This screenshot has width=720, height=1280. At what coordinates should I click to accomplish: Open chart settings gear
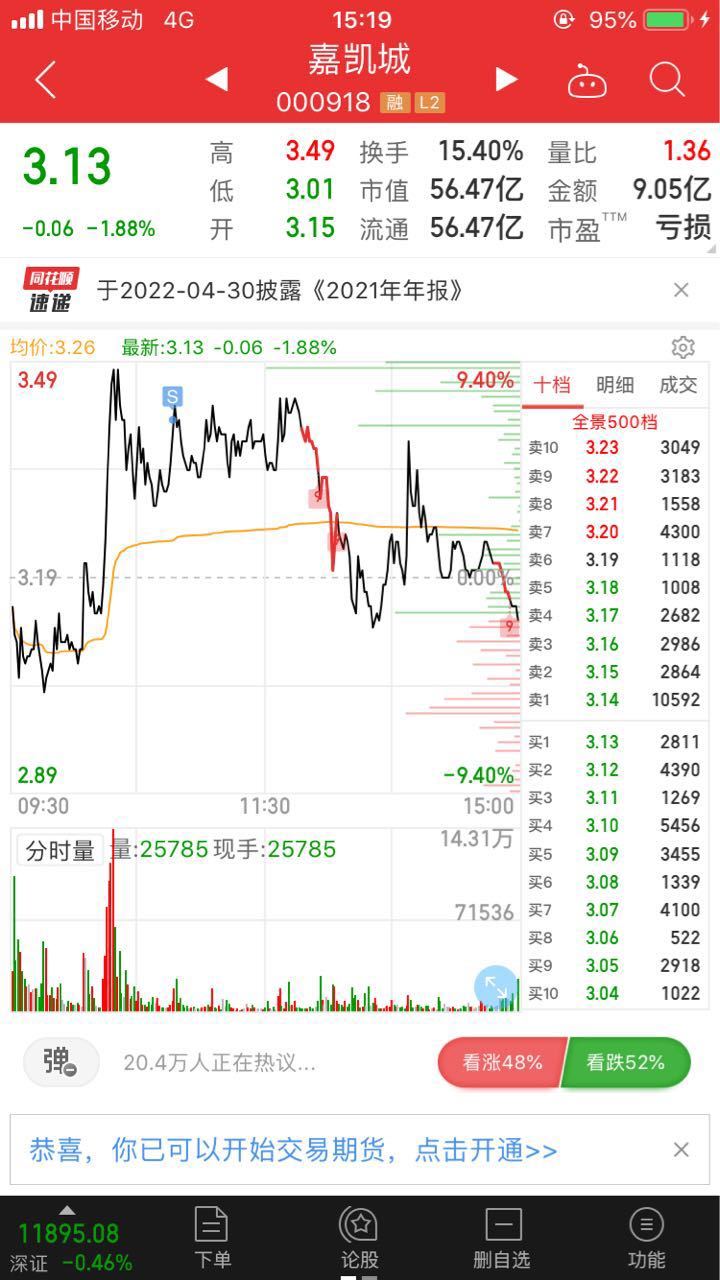(x=683, y=347)
